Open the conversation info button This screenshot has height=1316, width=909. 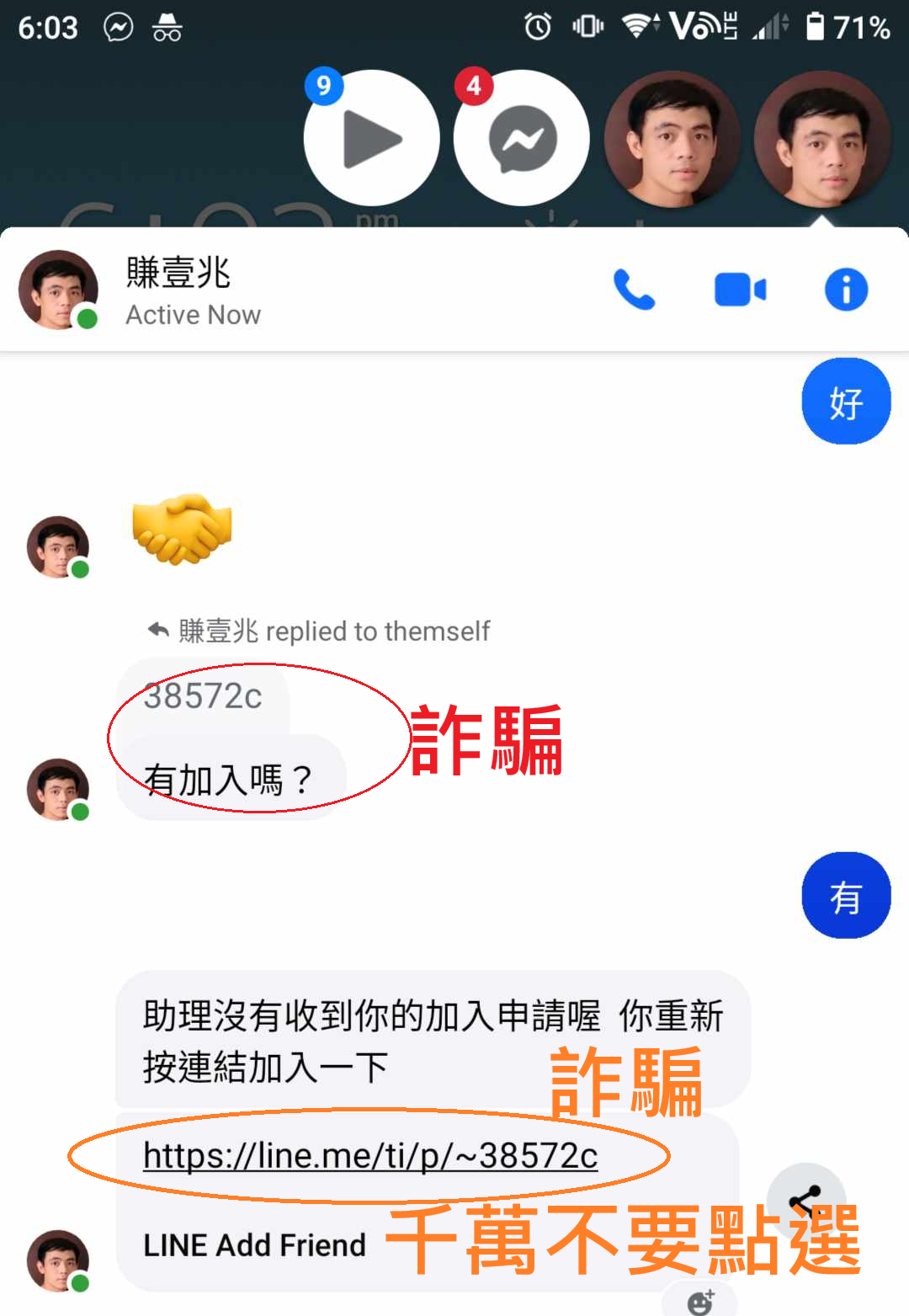pyautogui.click(x=846, y=290)
